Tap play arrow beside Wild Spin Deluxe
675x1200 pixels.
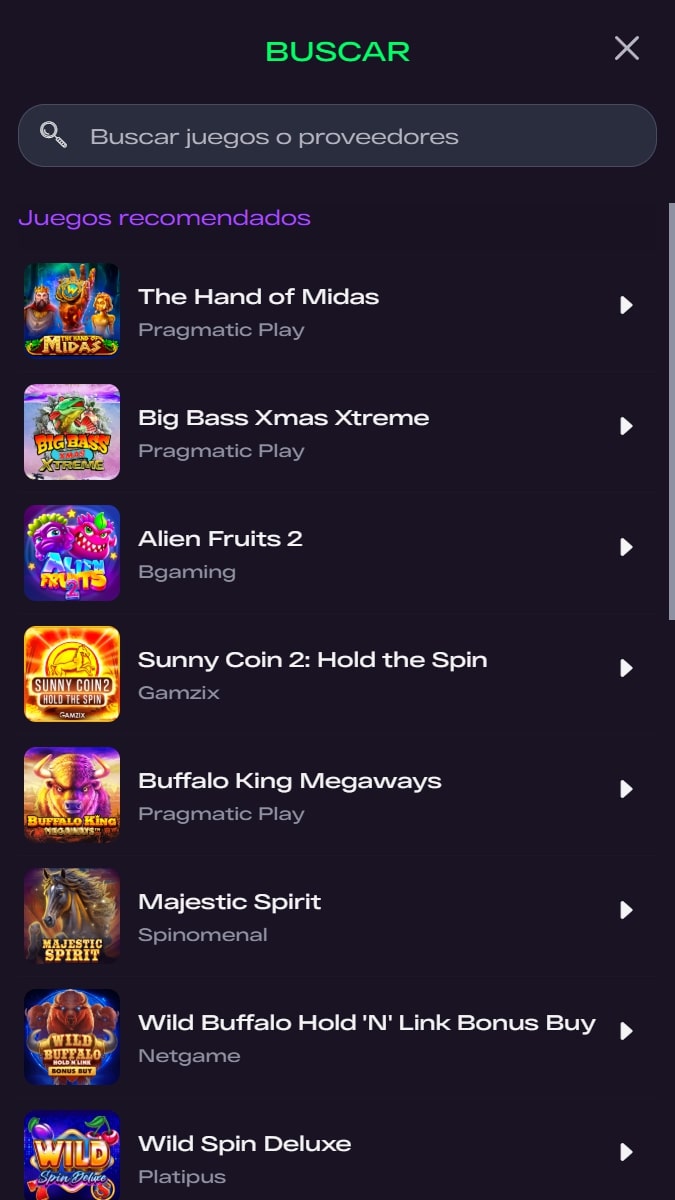pyautogui.click(x=627, y=1152)
